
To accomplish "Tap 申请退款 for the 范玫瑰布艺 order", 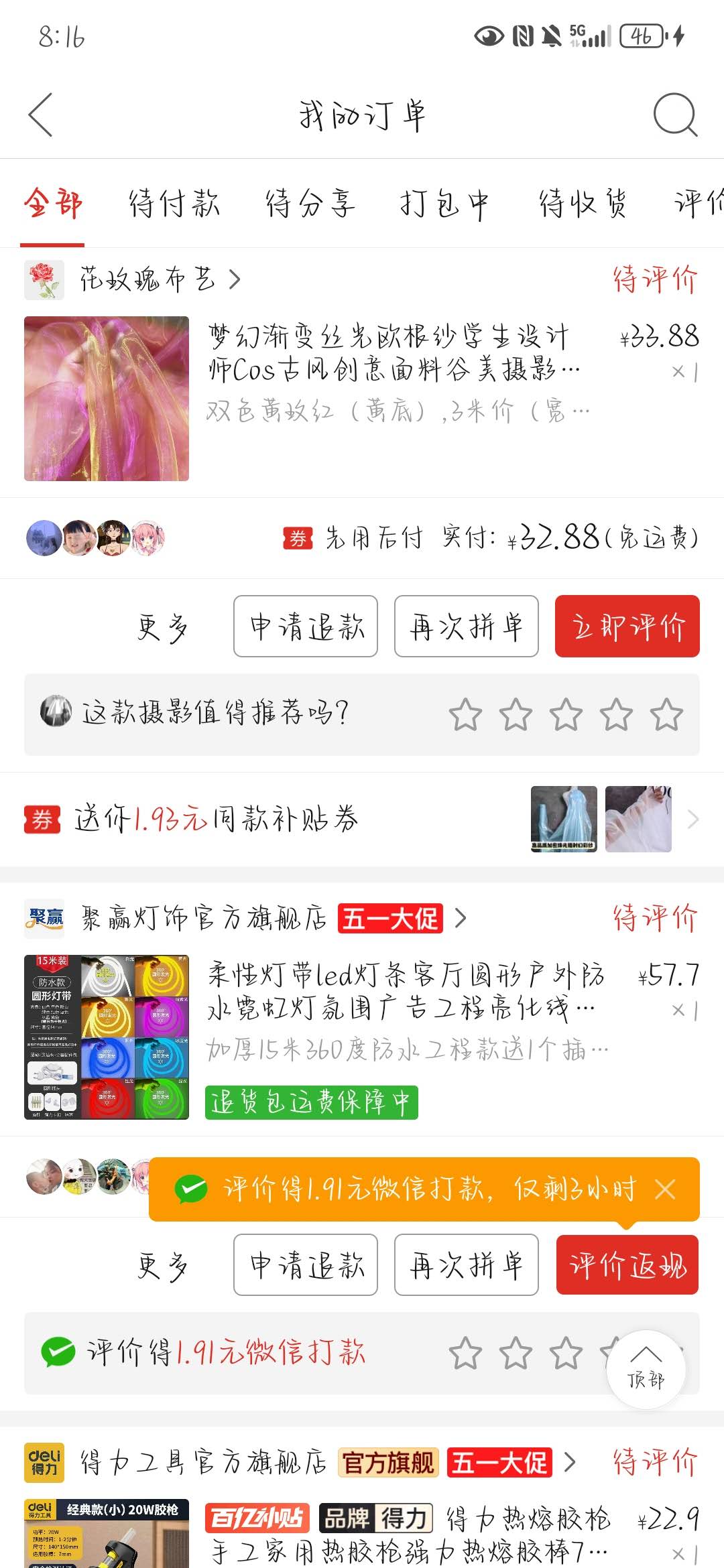I will pyautogui.click(x=306, y=626).
